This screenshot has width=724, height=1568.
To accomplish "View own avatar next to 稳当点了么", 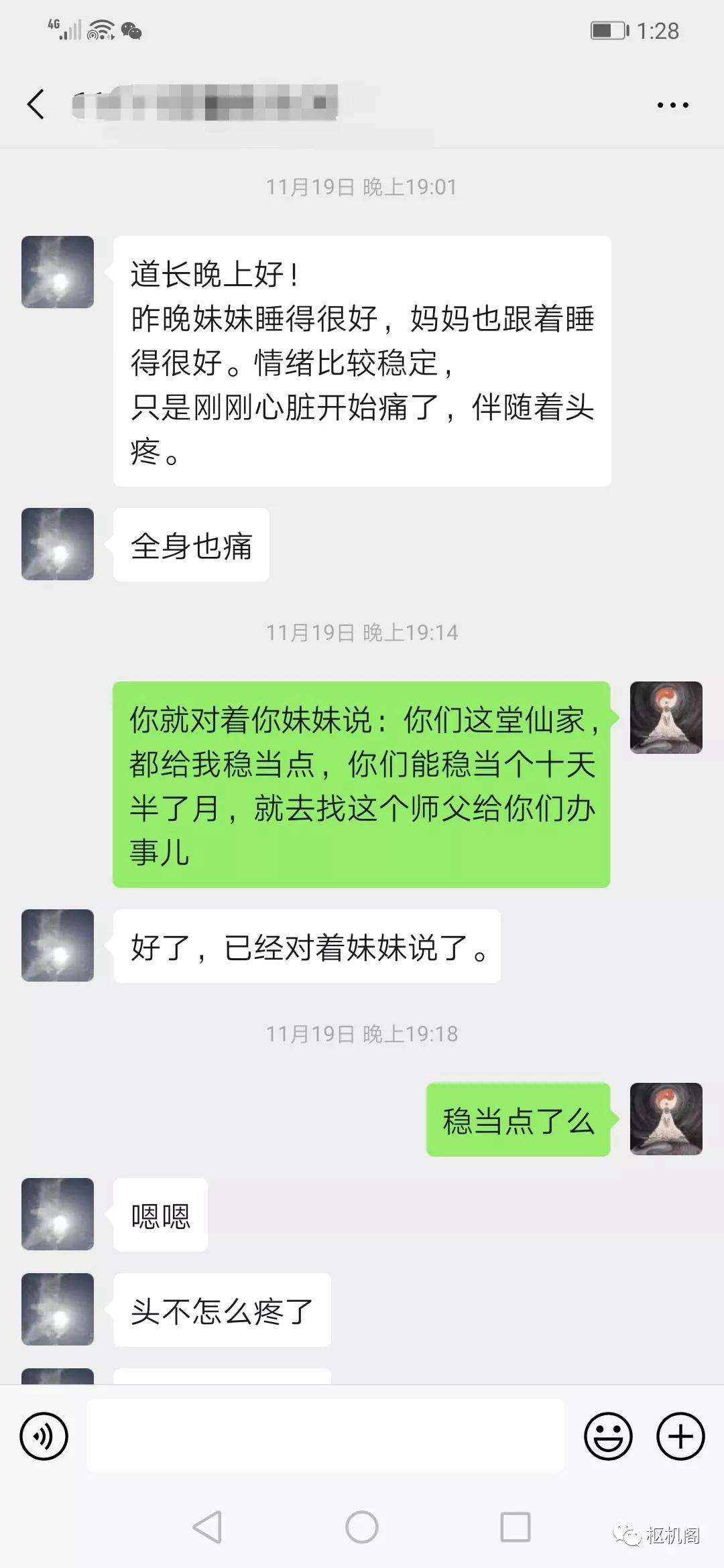I will point(666,1119).
